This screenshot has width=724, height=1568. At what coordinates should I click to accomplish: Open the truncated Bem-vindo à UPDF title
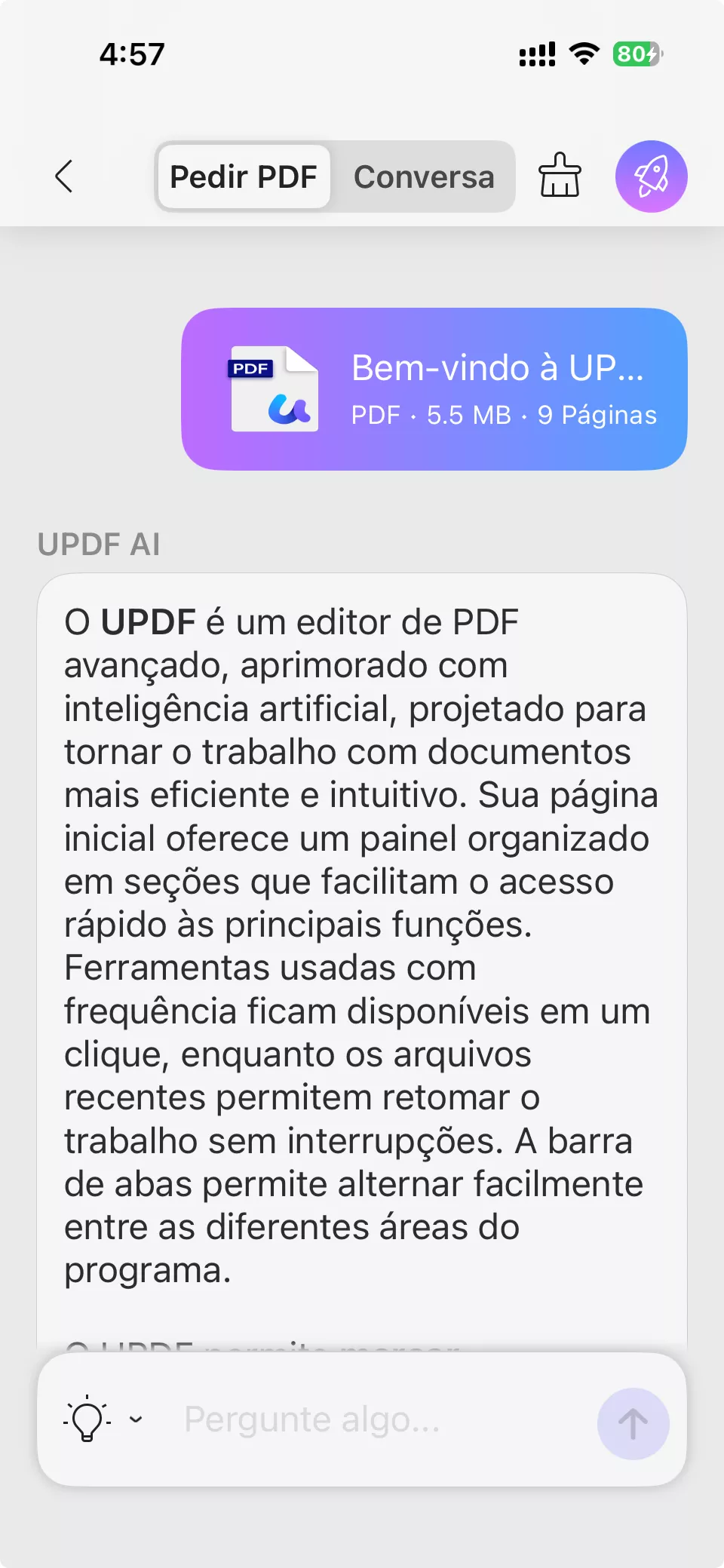pos(497,369)
